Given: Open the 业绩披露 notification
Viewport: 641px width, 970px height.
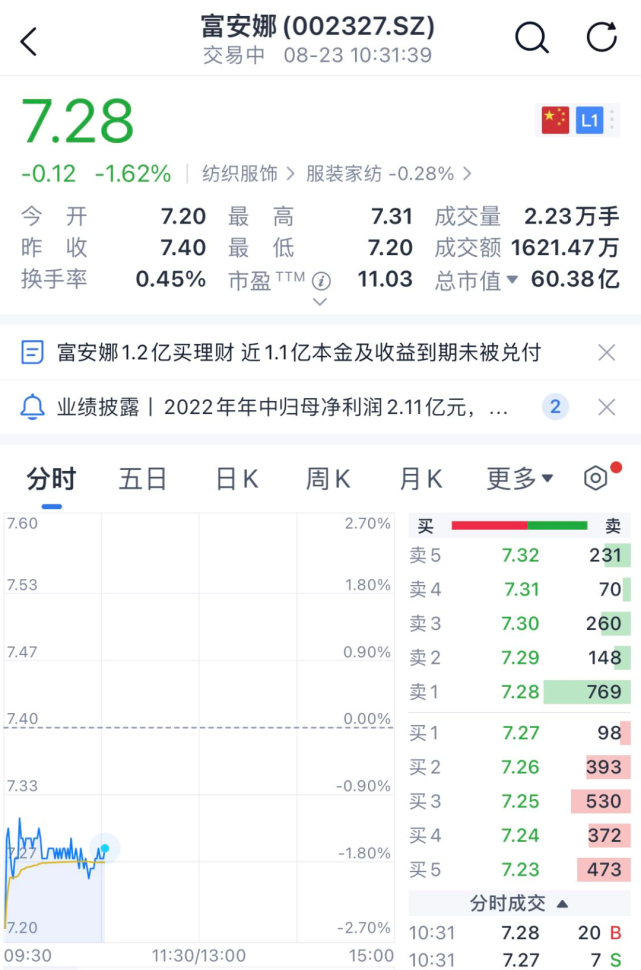Looking at the screenshot, I should [280, 407].
